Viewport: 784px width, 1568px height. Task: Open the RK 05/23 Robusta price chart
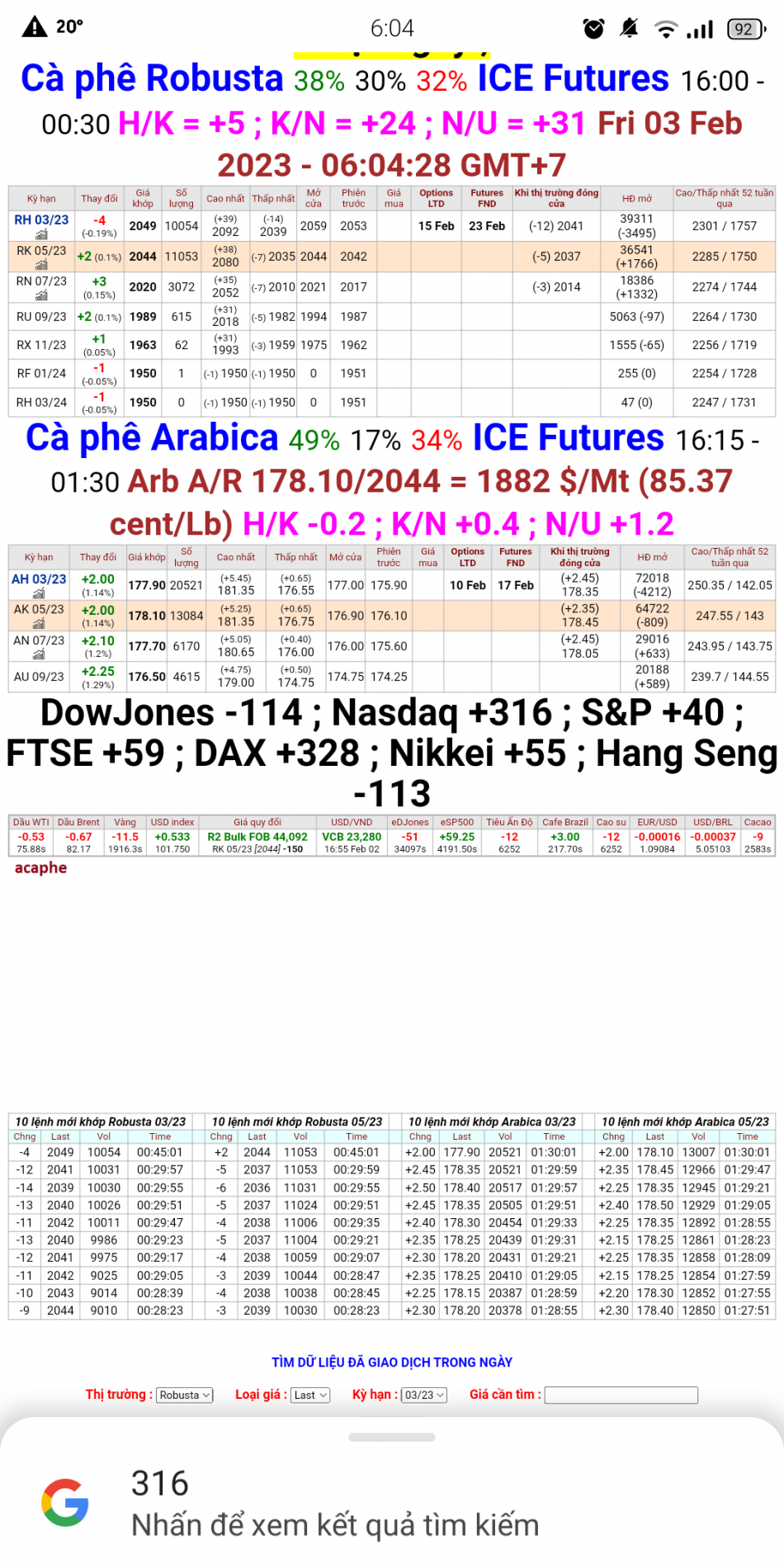point(40,264)
